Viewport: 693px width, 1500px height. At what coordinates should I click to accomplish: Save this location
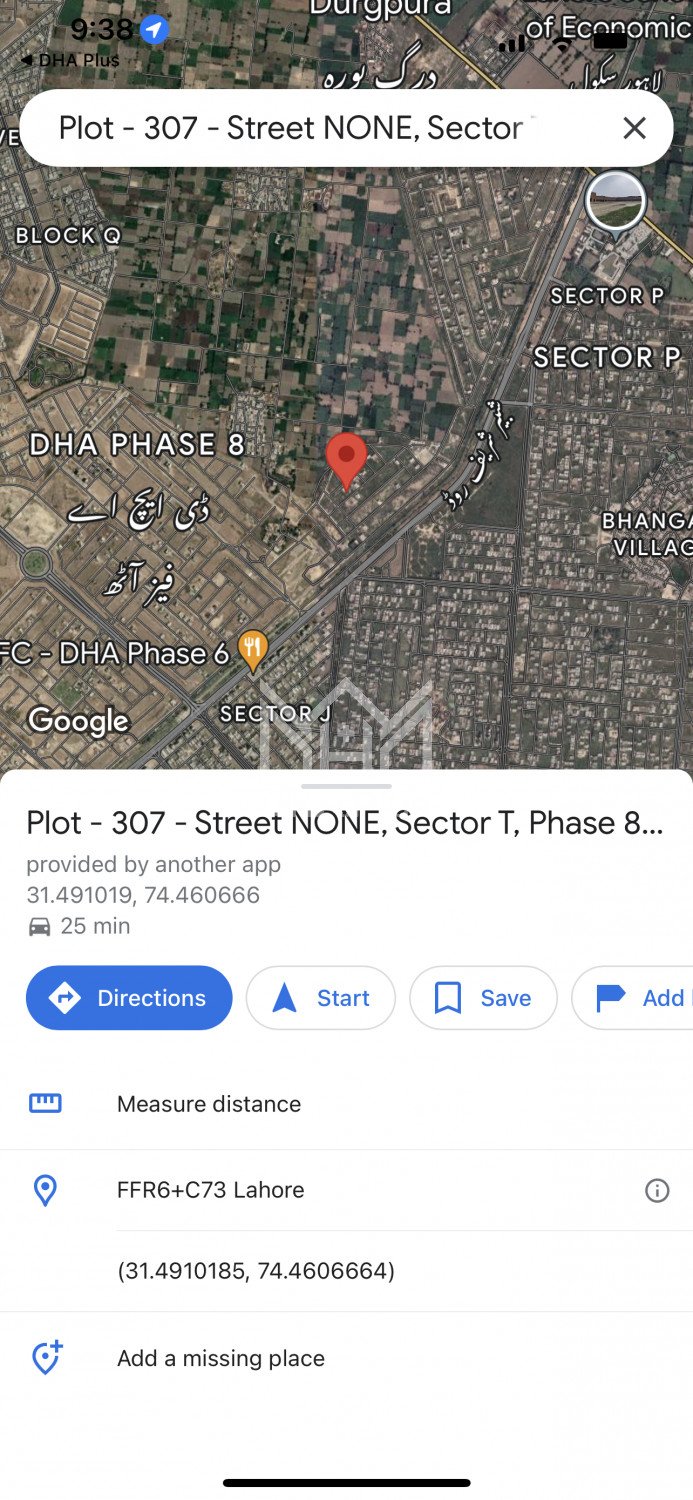click(483, 998)
